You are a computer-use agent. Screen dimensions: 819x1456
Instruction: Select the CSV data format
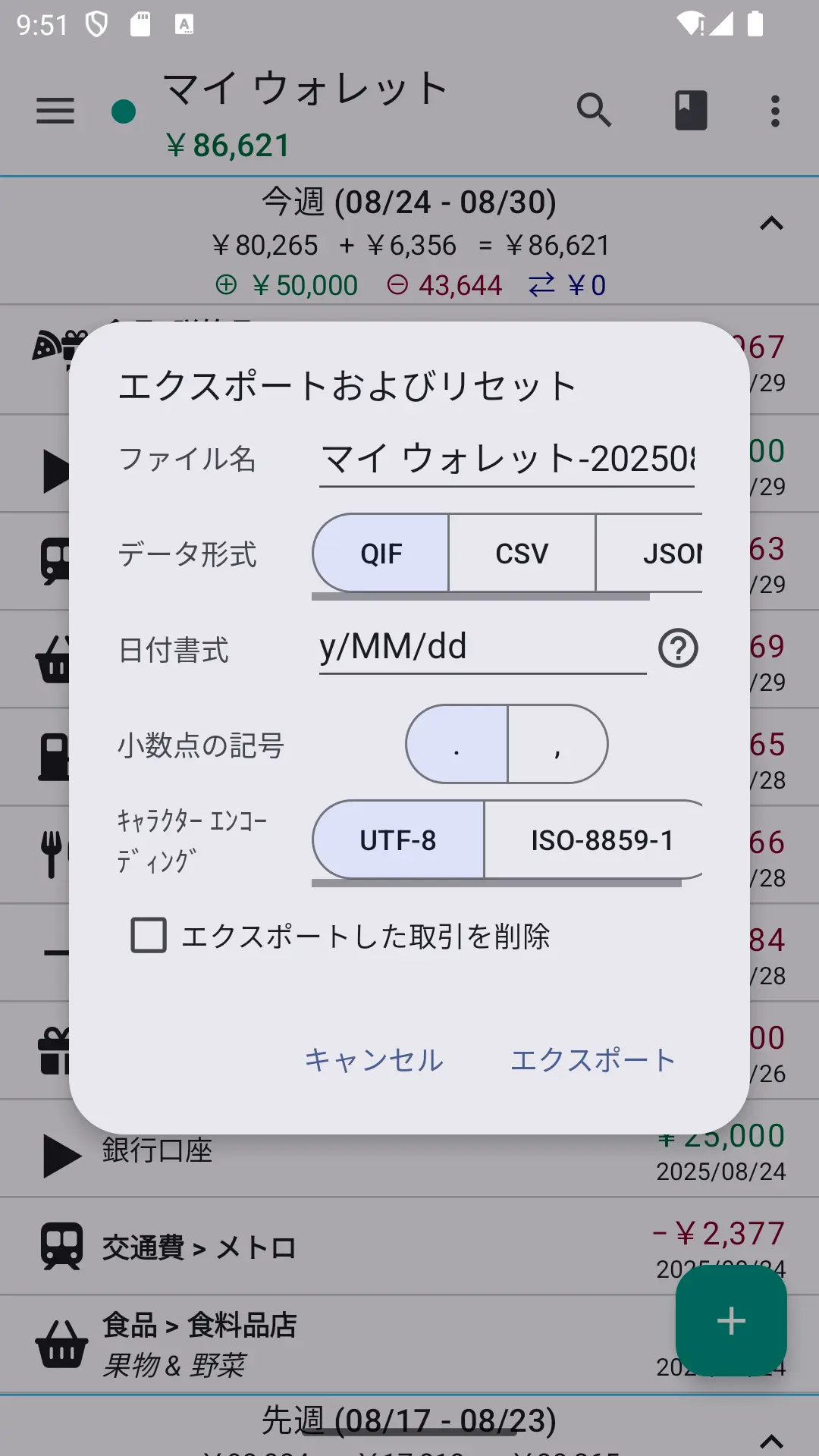click(x=522, y=554)
